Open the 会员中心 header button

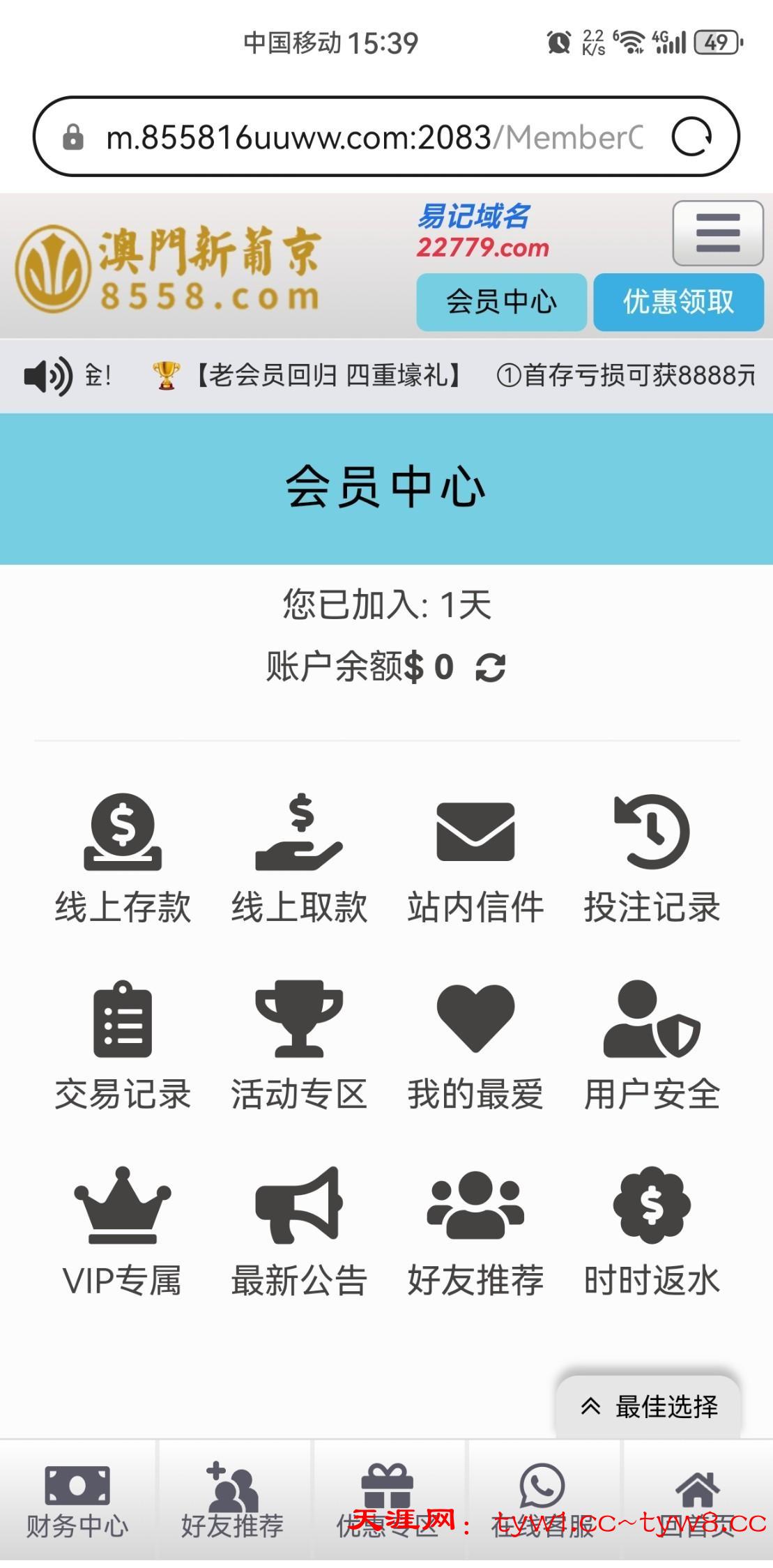[501, 302]
